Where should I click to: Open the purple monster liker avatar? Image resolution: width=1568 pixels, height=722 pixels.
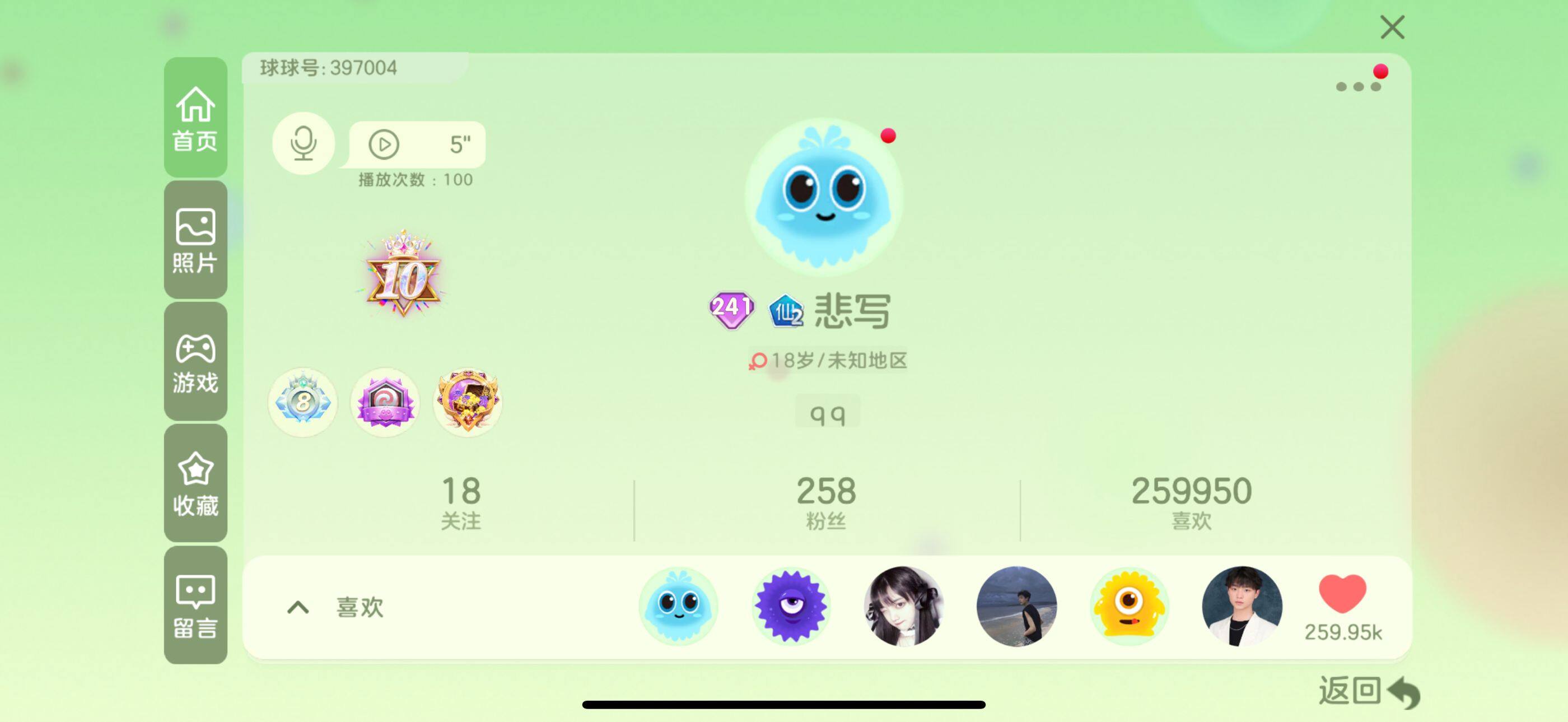pos(790,605)
